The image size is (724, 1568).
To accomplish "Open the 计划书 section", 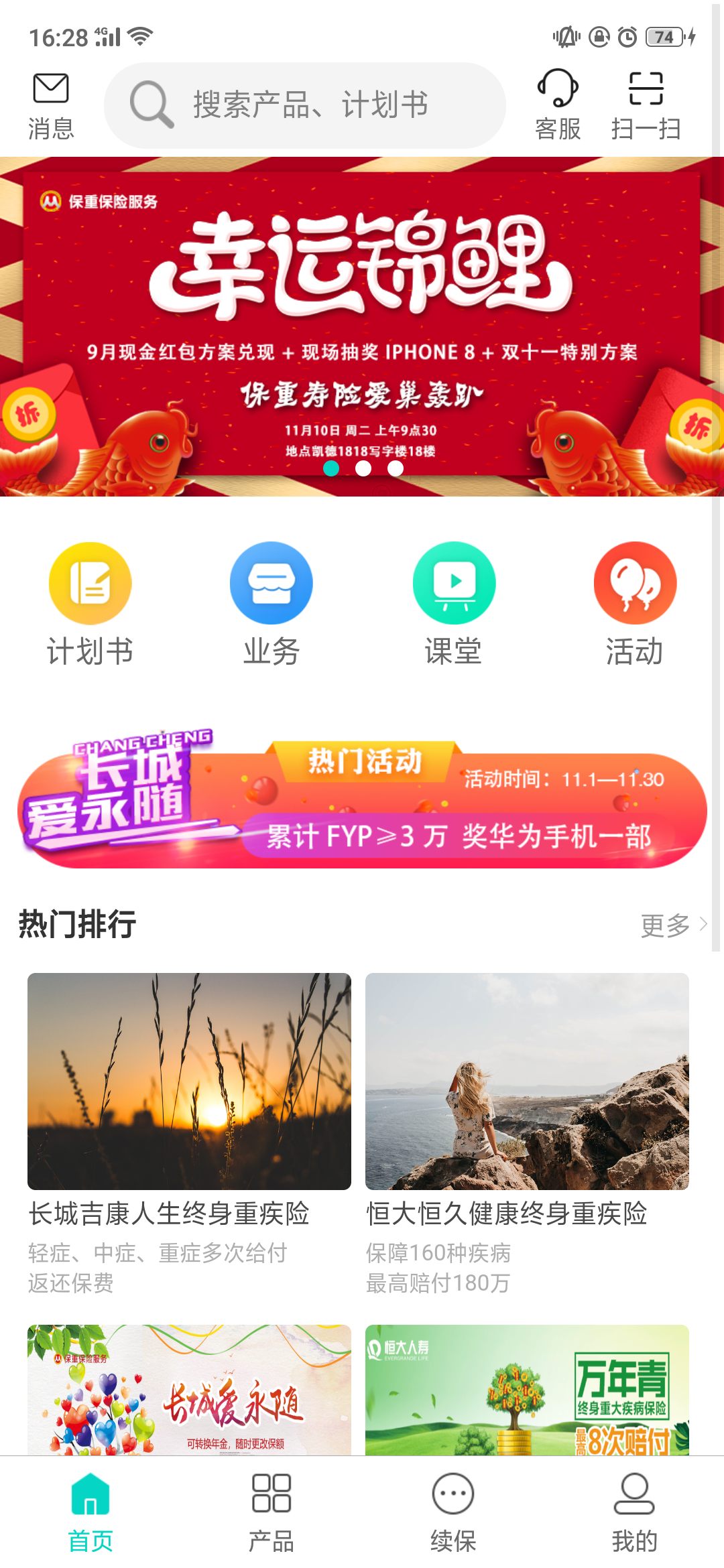I will point(90,603).
